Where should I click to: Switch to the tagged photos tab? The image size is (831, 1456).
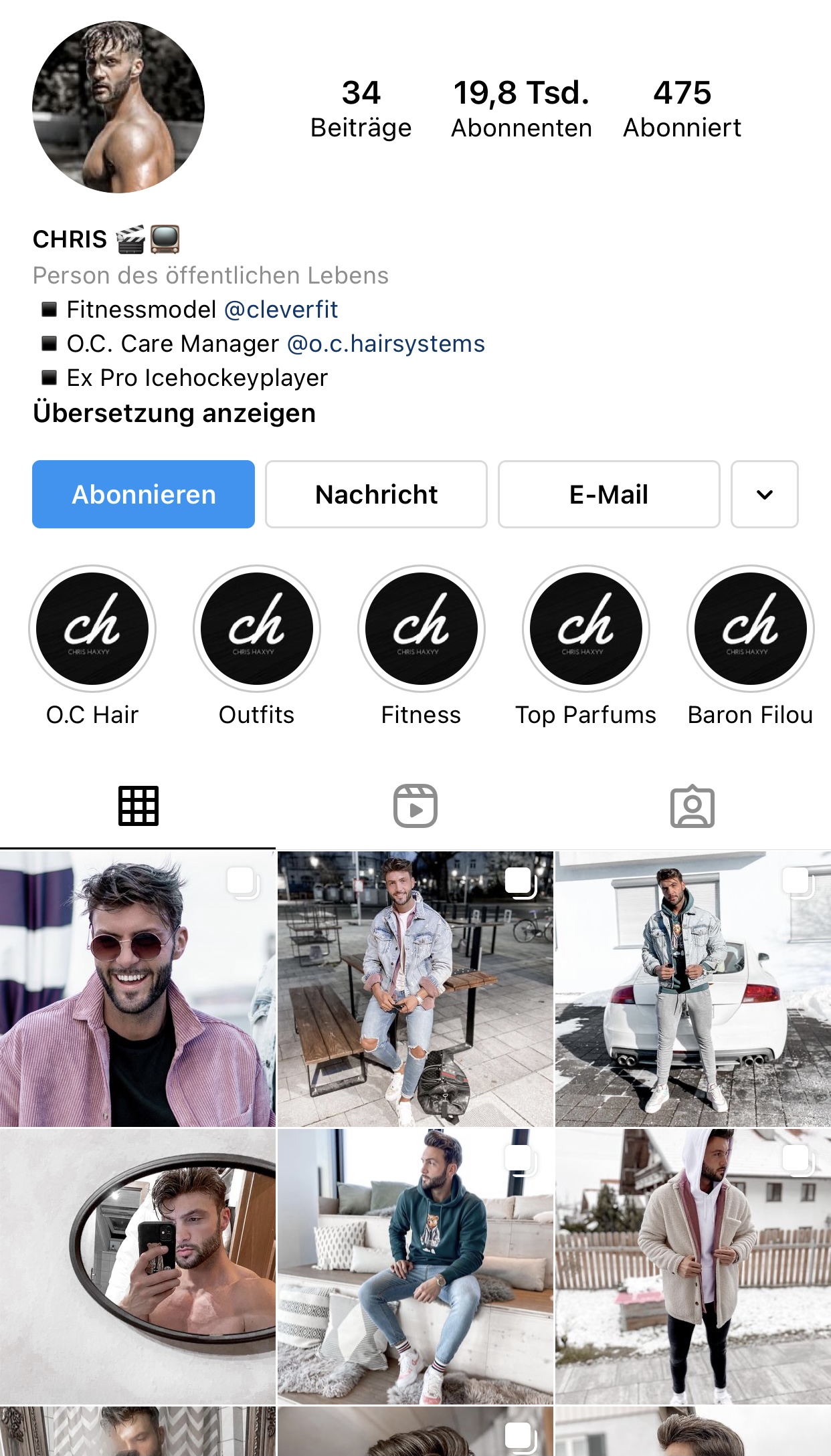pos(692,806)
